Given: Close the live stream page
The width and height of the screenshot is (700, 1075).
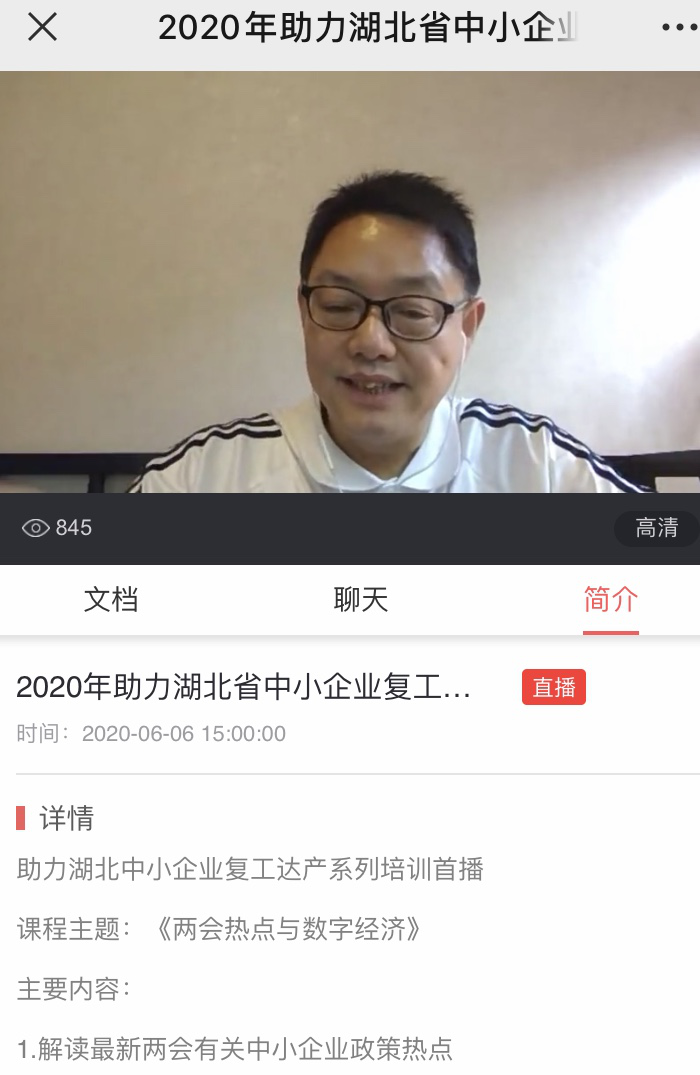Looking at the screenshot, I should click(x=42, y=28).
